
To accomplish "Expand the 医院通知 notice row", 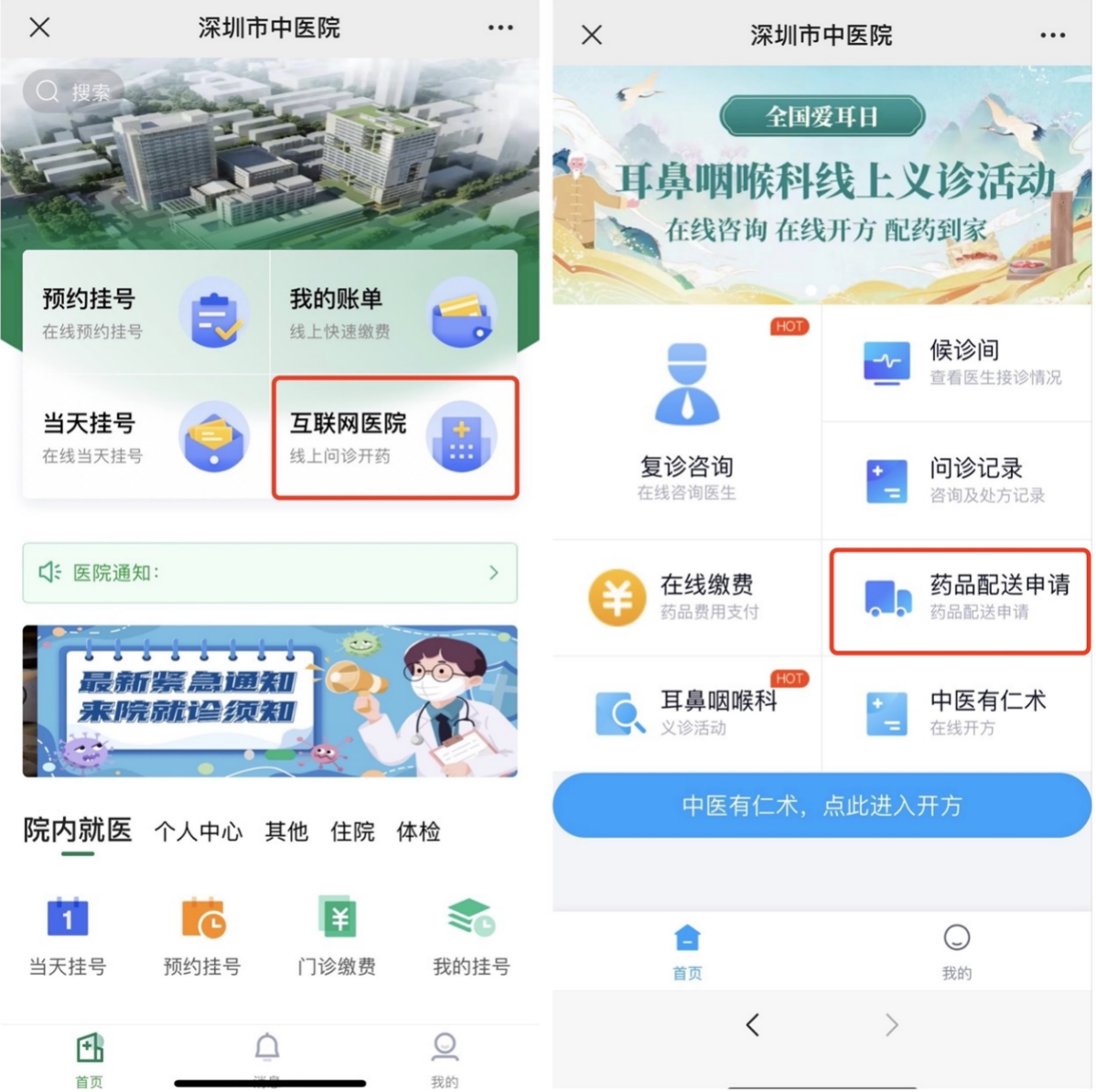I will pyautogui.click(x=270, y=573).
